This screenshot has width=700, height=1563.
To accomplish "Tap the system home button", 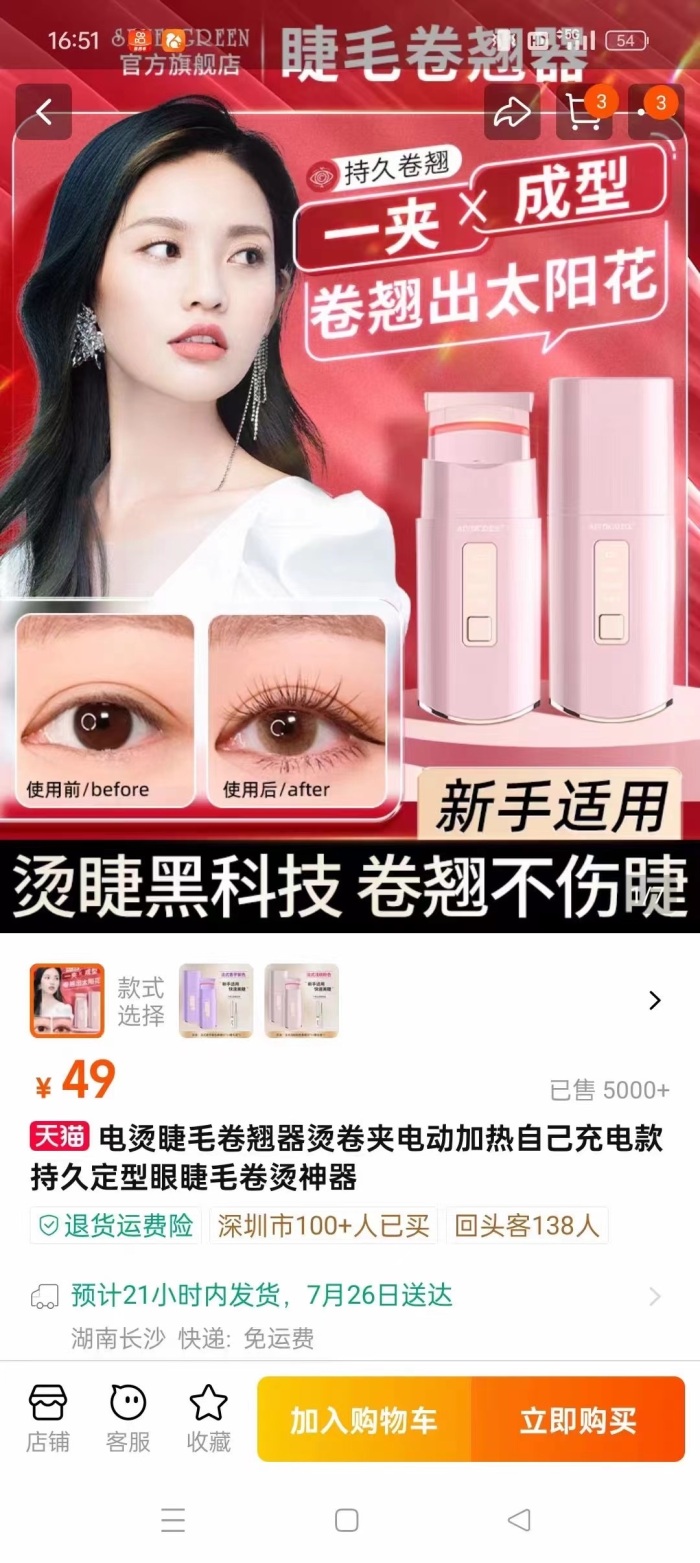I will pos(347,1521).
